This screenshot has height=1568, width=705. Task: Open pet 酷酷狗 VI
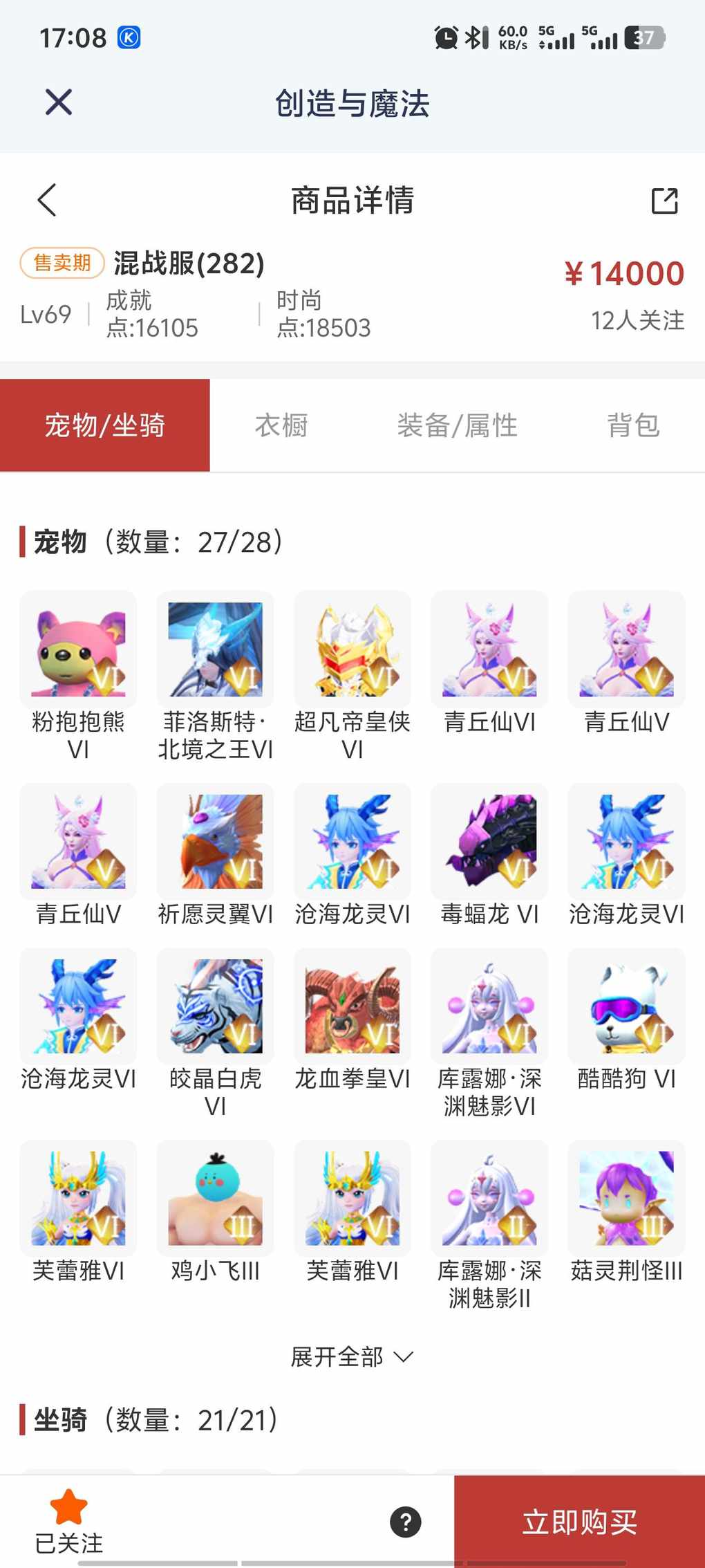pos(626,1006)
